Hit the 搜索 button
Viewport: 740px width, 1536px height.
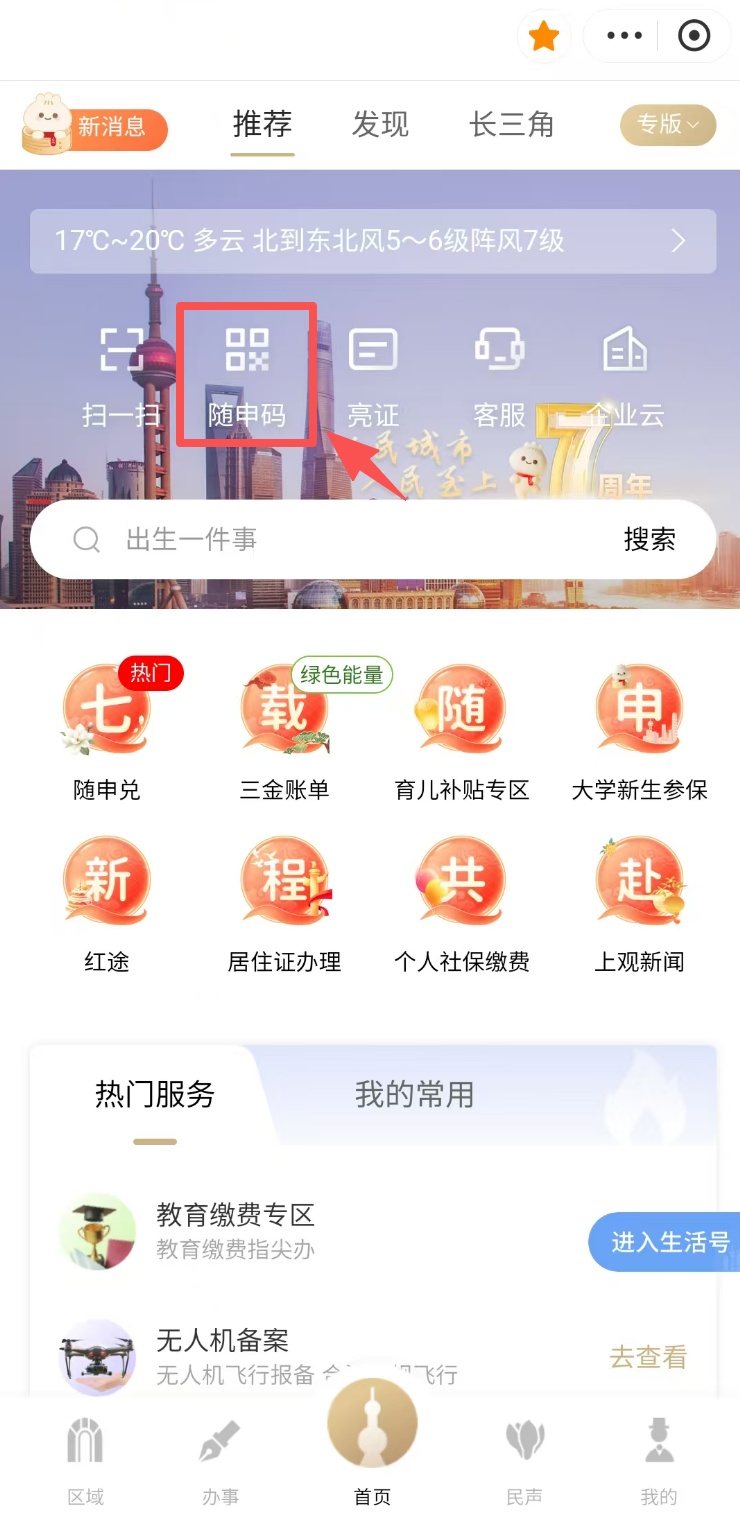[649, 540]
